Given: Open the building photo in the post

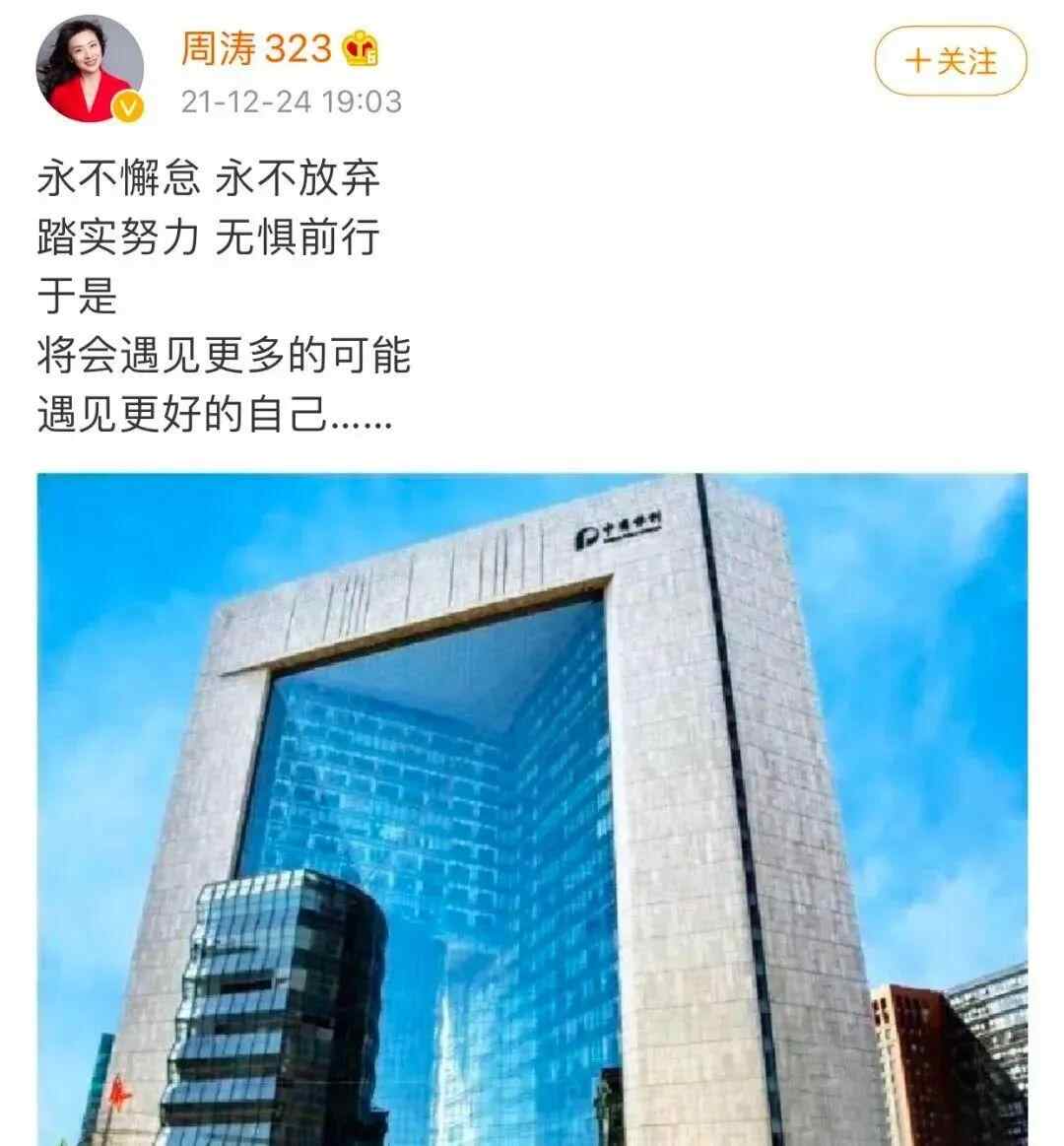Looking at the screenshot, I should click(532, 808).
